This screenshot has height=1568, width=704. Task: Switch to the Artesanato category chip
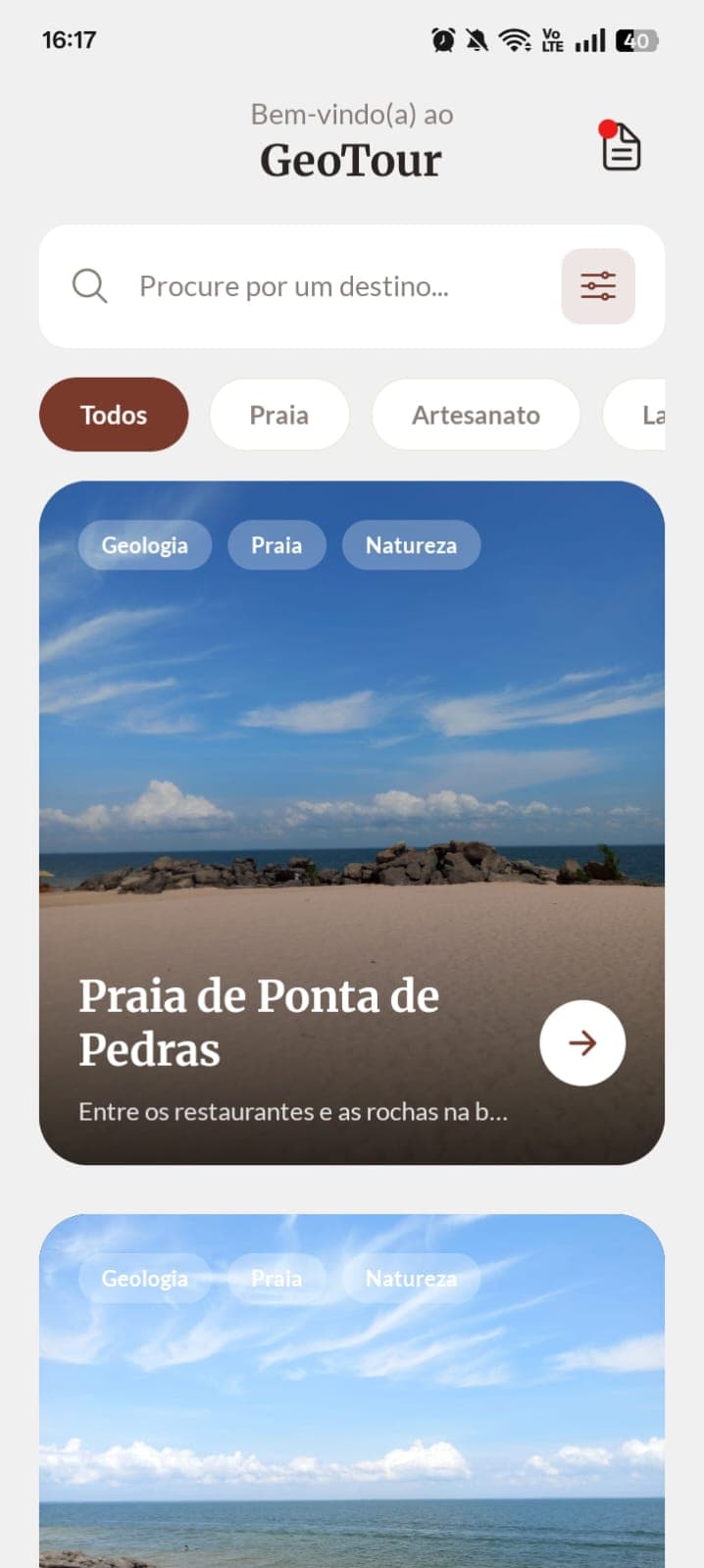click(476, 415)
